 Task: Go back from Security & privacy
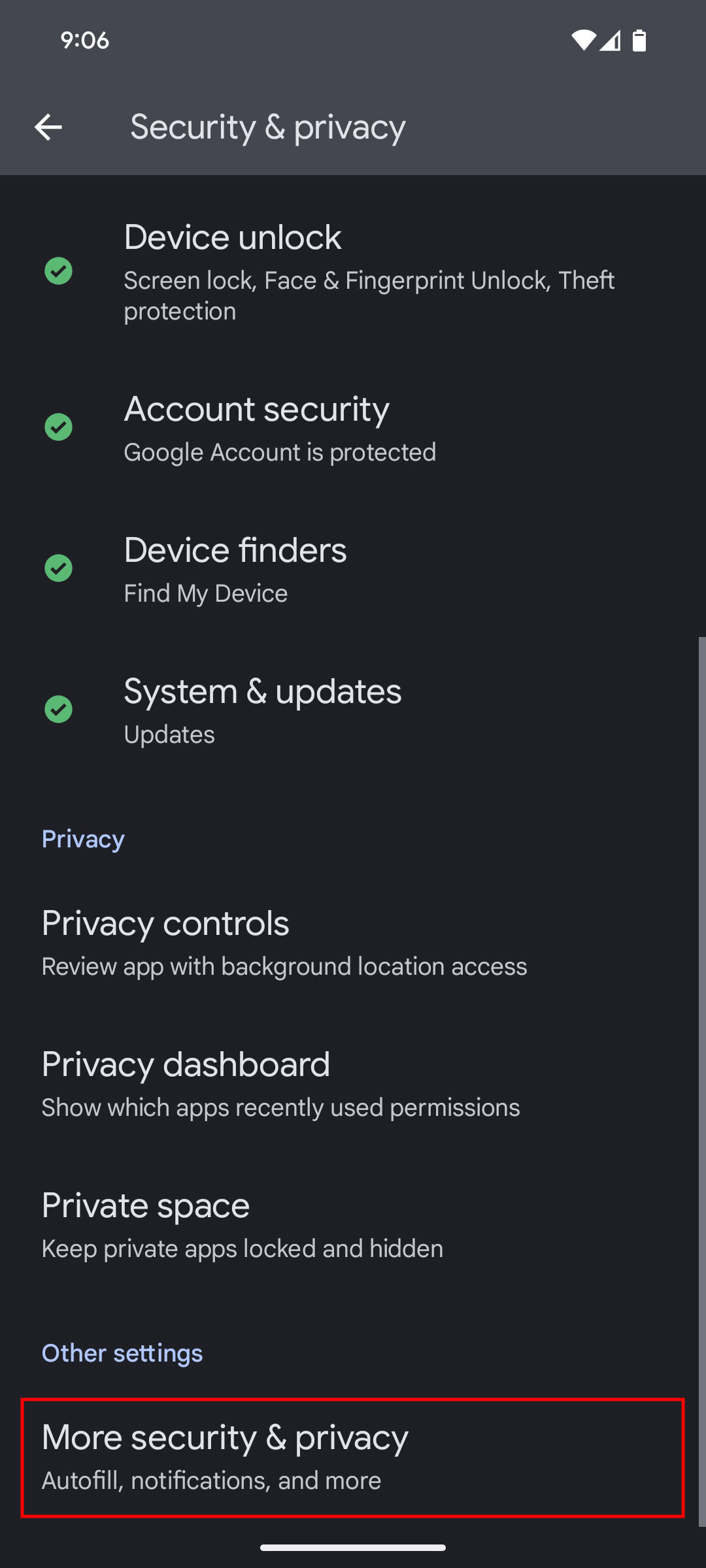click(48, 127)
